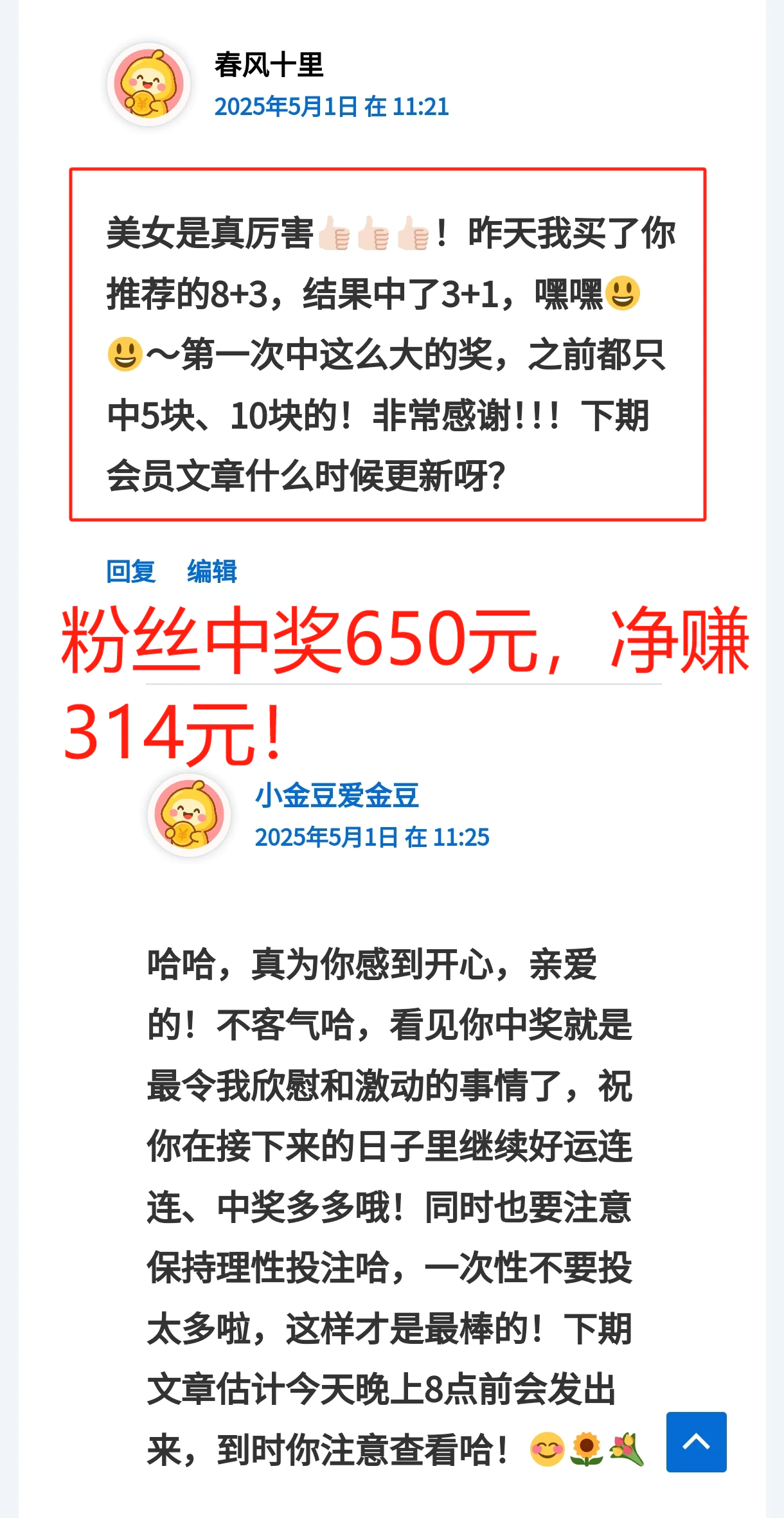Viewport: 784px width, 1518px height.
Task: Reply to 春风十里's comment
Action: pos(131,571)
